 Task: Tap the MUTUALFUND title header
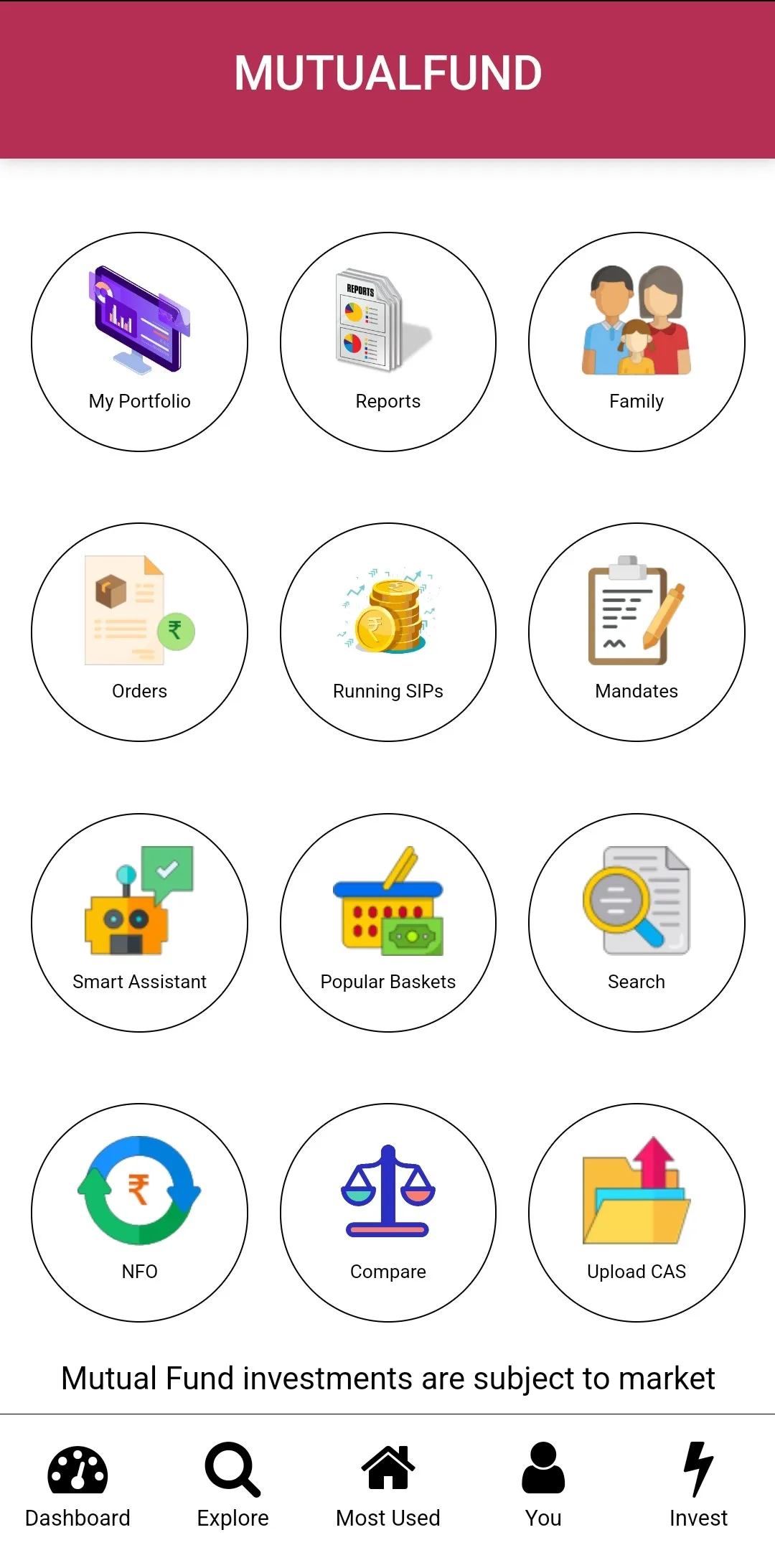point(387,72)
